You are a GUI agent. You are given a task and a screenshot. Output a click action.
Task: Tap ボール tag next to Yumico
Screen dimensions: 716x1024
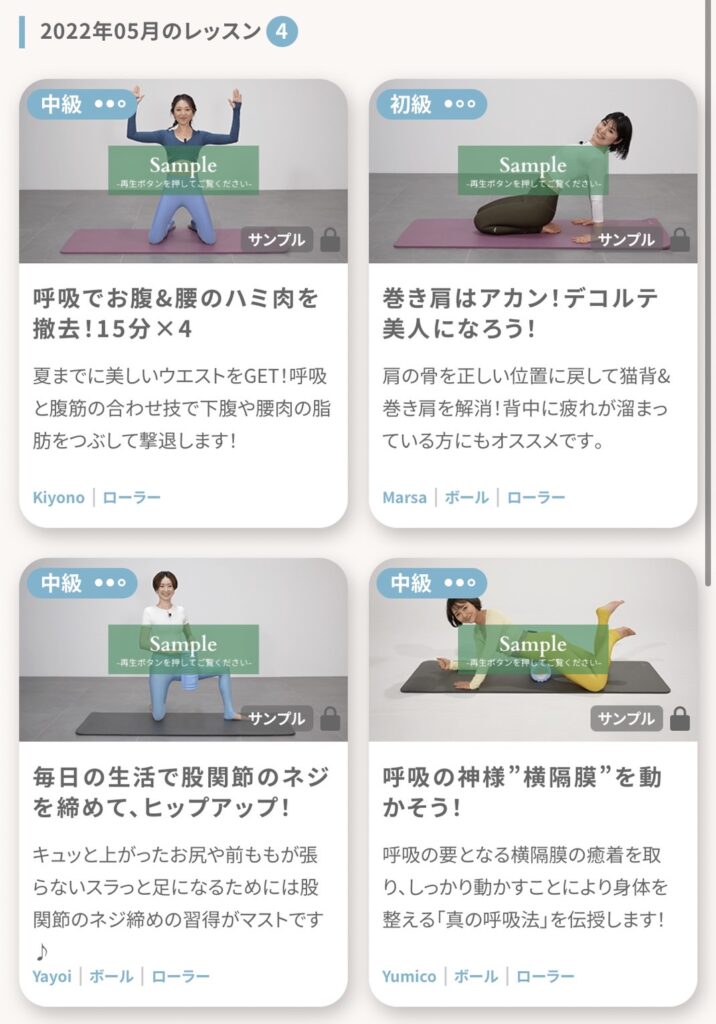click(476, 976)
